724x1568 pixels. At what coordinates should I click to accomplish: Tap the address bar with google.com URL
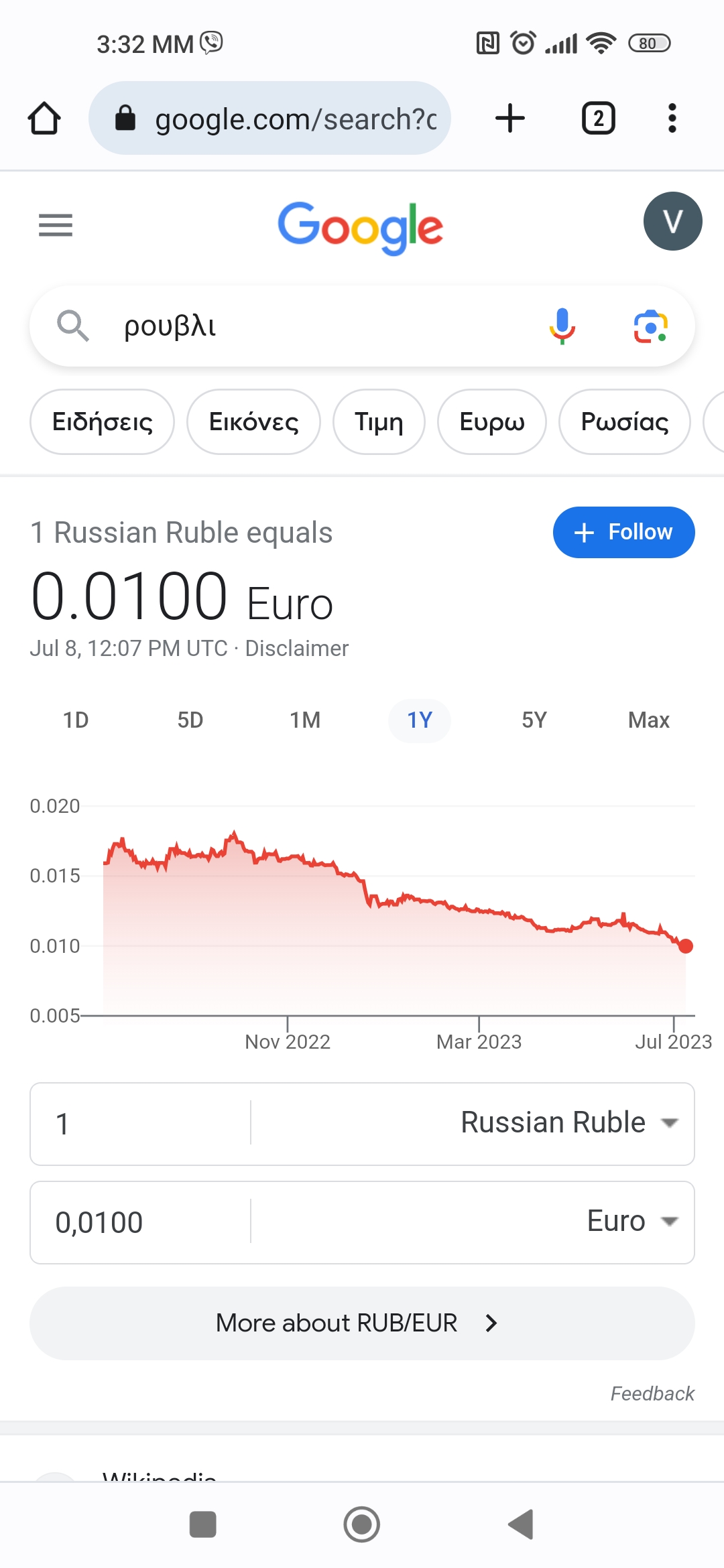pyautogui.click(x=269, y=119)
